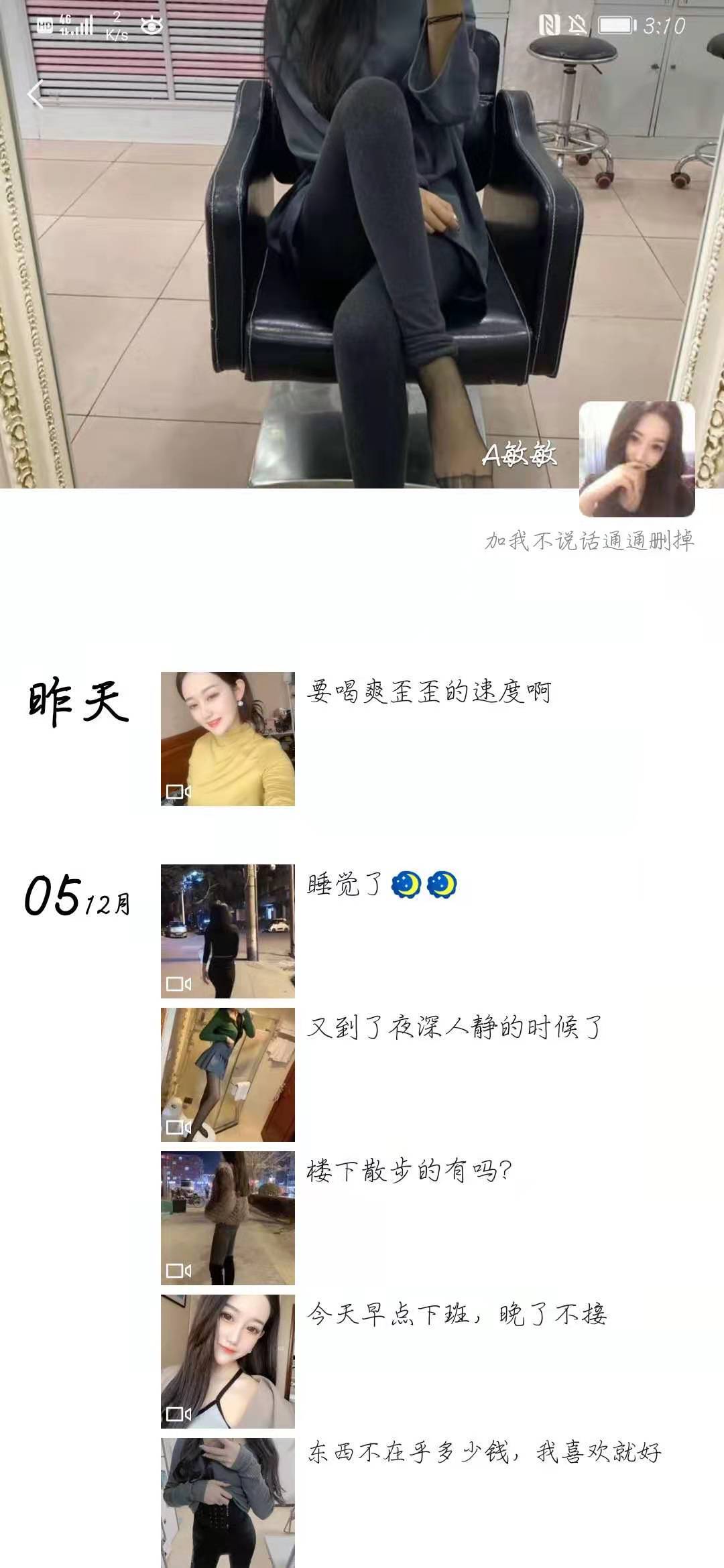Open the 睡觉了 video post

tap(228, 931)
